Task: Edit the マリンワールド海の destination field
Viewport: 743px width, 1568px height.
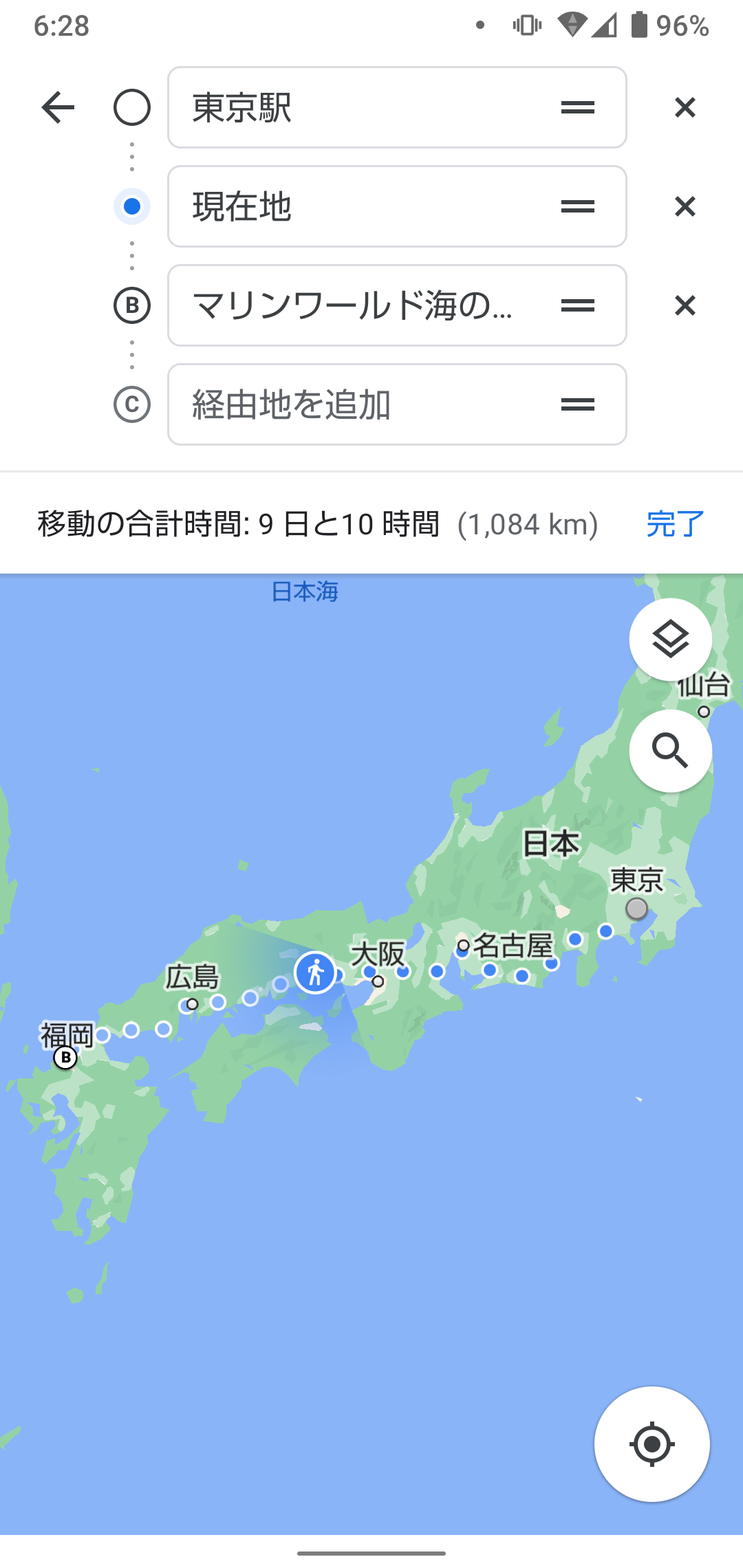Action: click(x=397, y=305)
